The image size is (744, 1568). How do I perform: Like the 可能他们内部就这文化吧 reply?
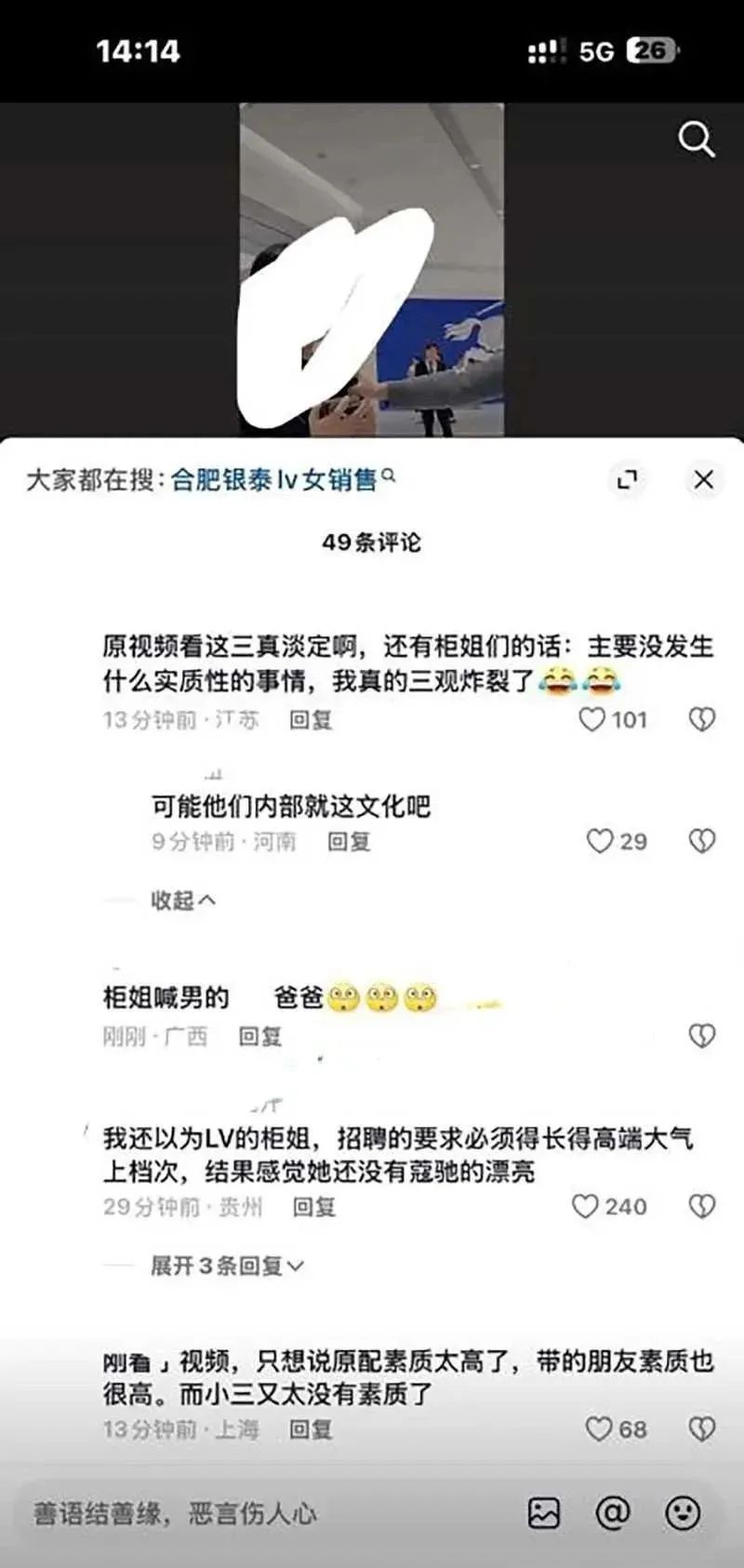600,841
